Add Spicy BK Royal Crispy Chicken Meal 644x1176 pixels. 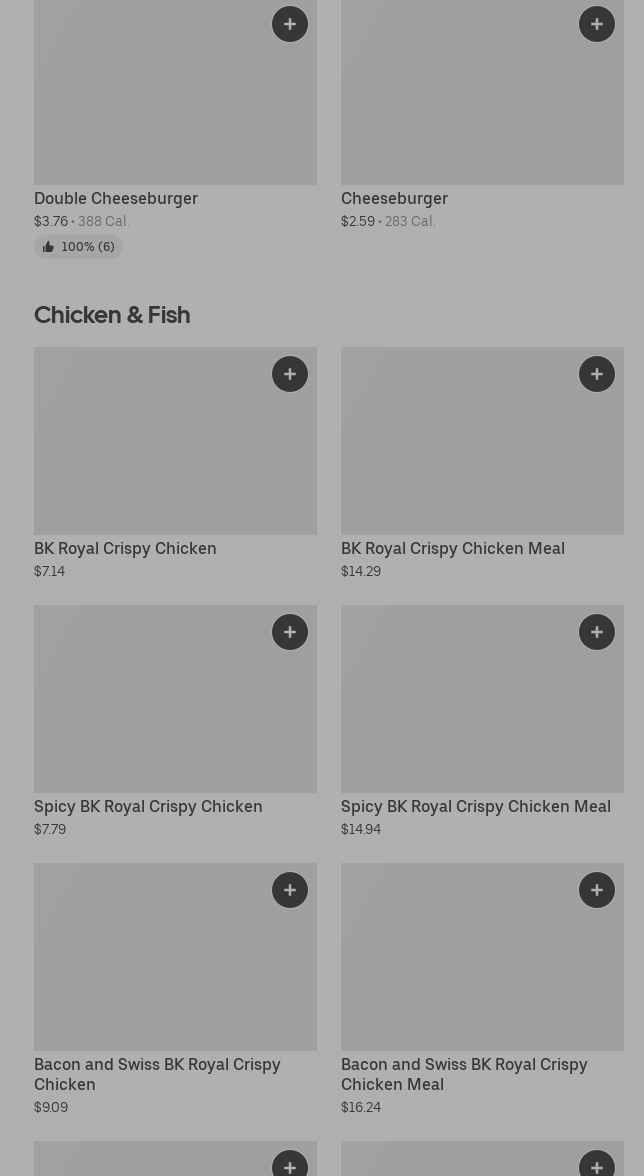597,632
